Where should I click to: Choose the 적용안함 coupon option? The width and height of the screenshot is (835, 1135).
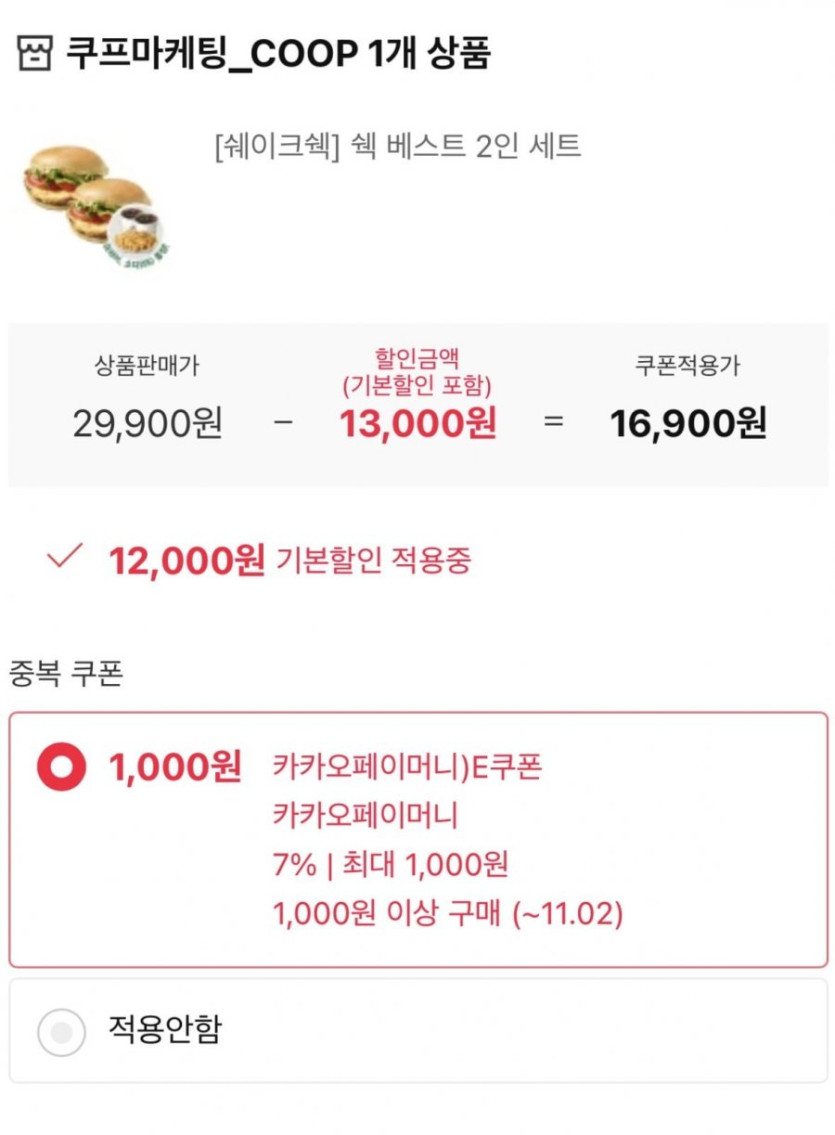(62, 1033)
